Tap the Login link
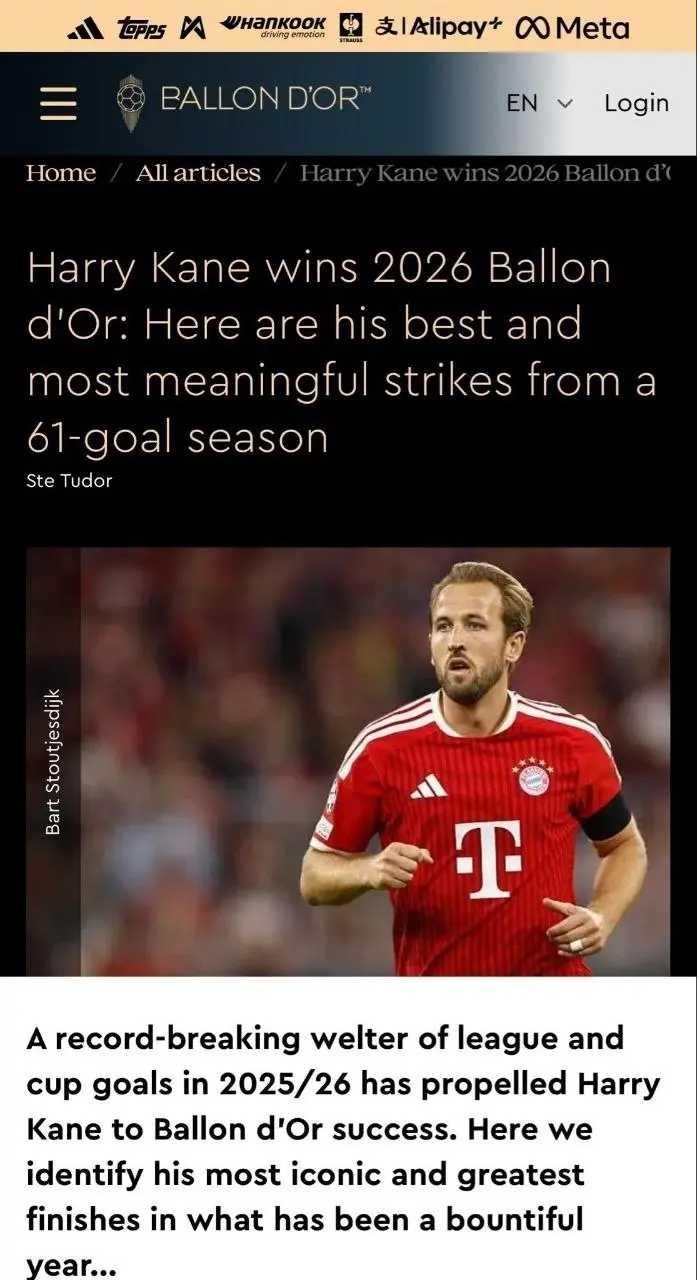Screen dimensions: 697x1280 (636, 103)
